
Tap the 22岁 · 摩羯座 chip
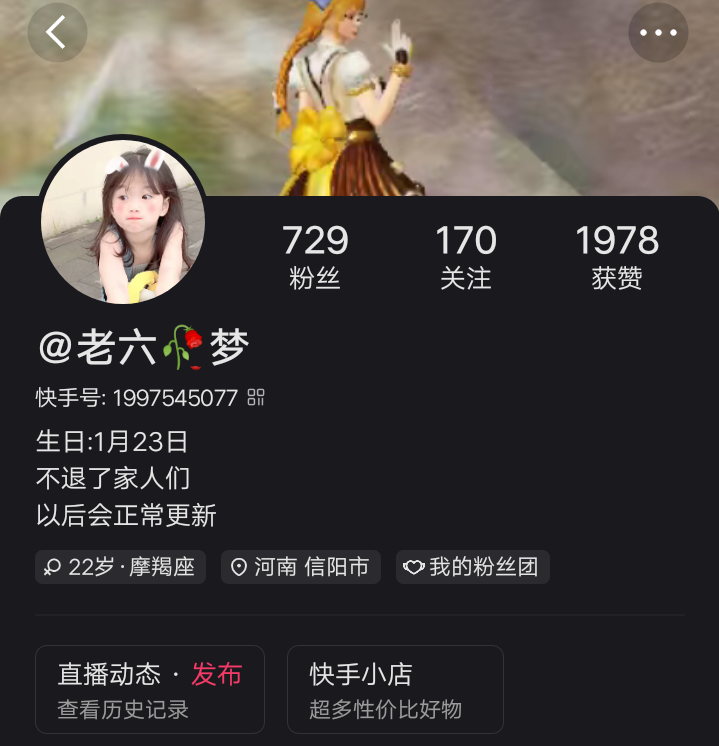[x=120, y=567]
